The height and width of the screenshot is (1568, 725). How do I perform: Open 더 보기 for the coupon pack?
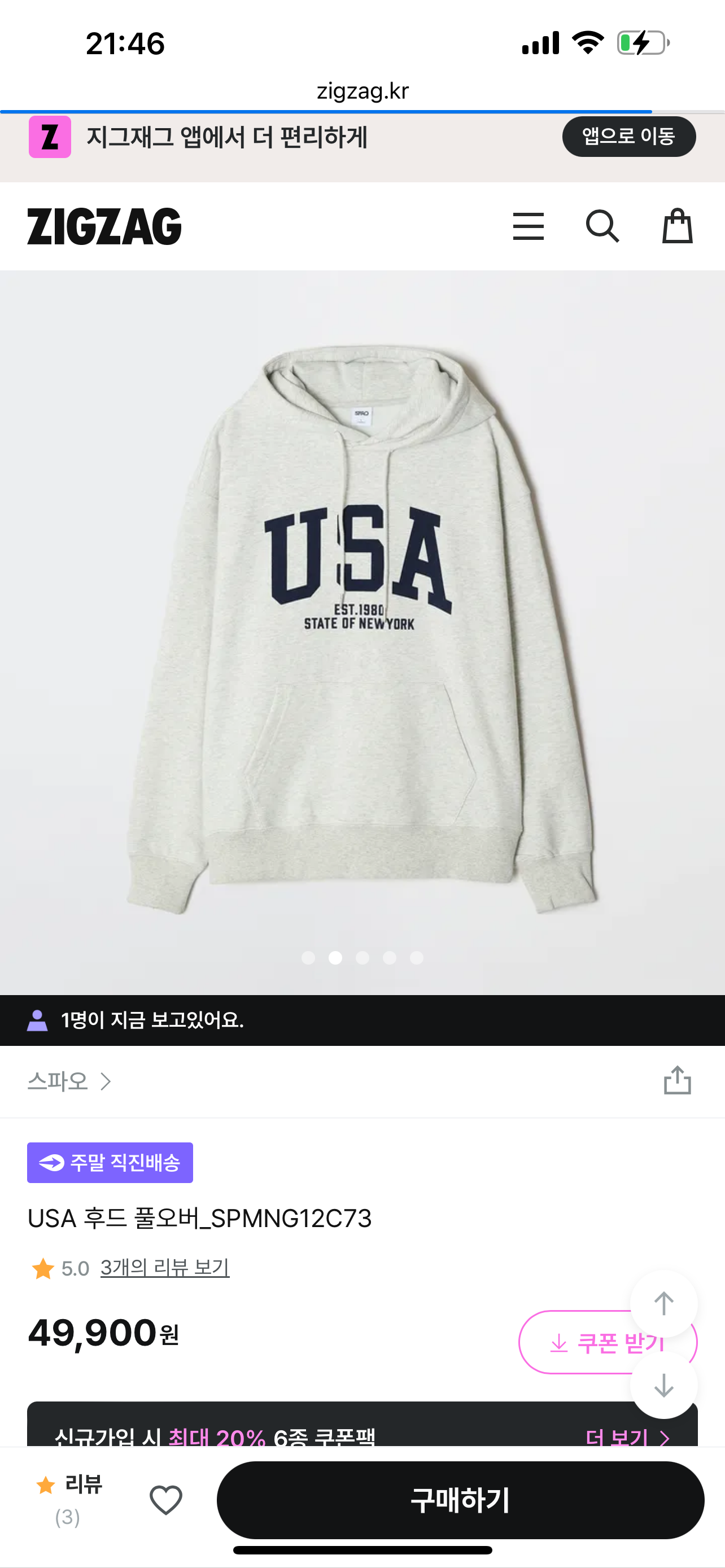click(627, 1438)
